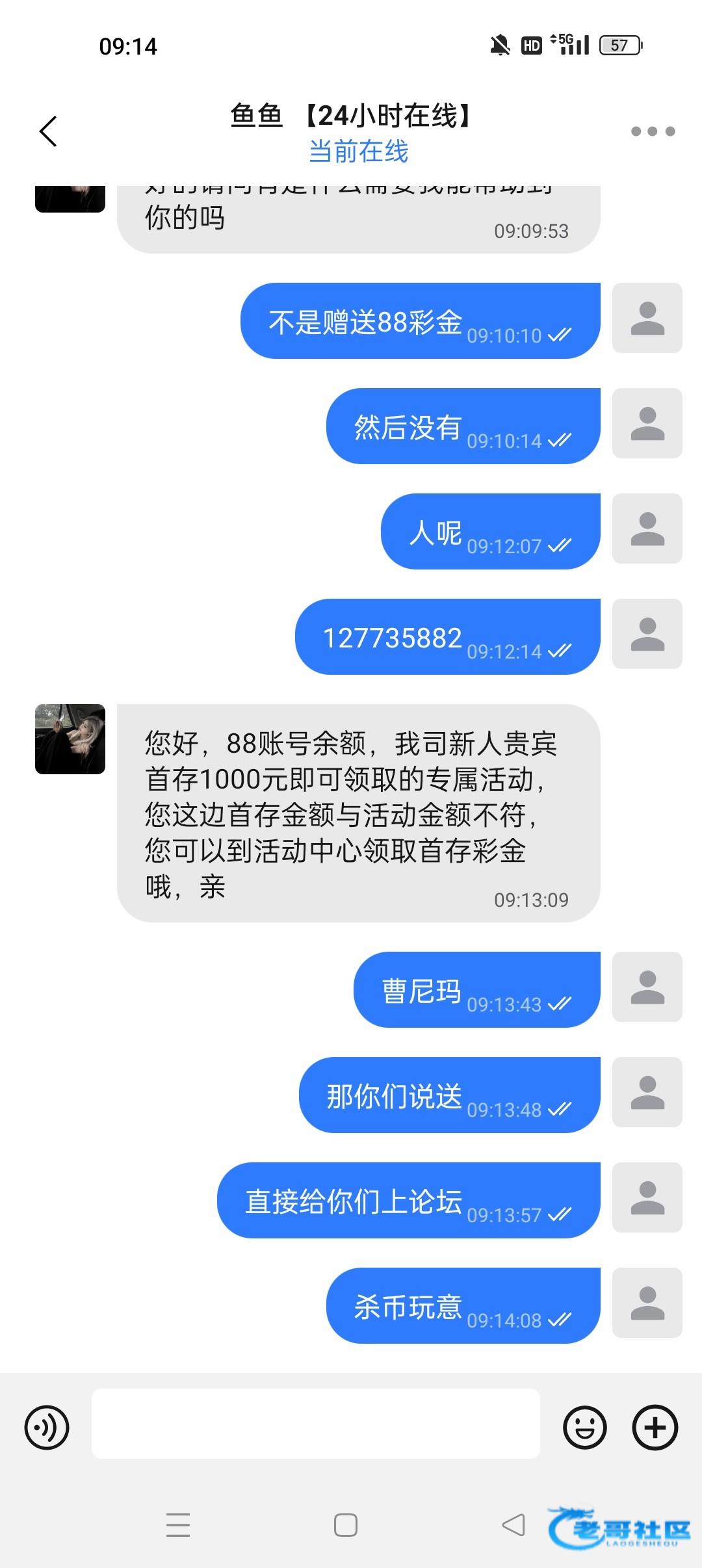
Task: Tap the voice message icon
Action: point(47,1428)
